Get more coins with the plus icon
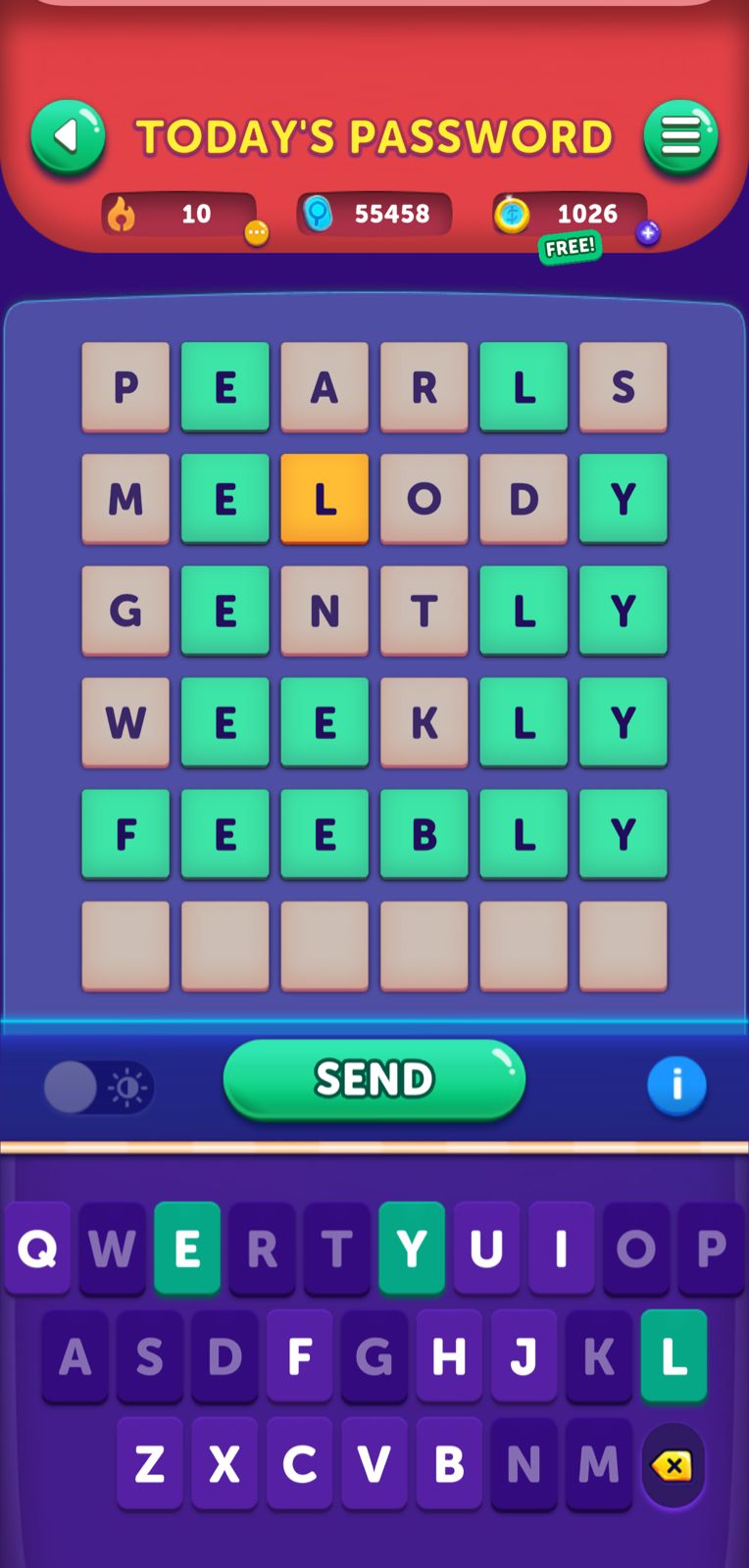The height and width of the screenshot is (1568, 749). [647, 233]
